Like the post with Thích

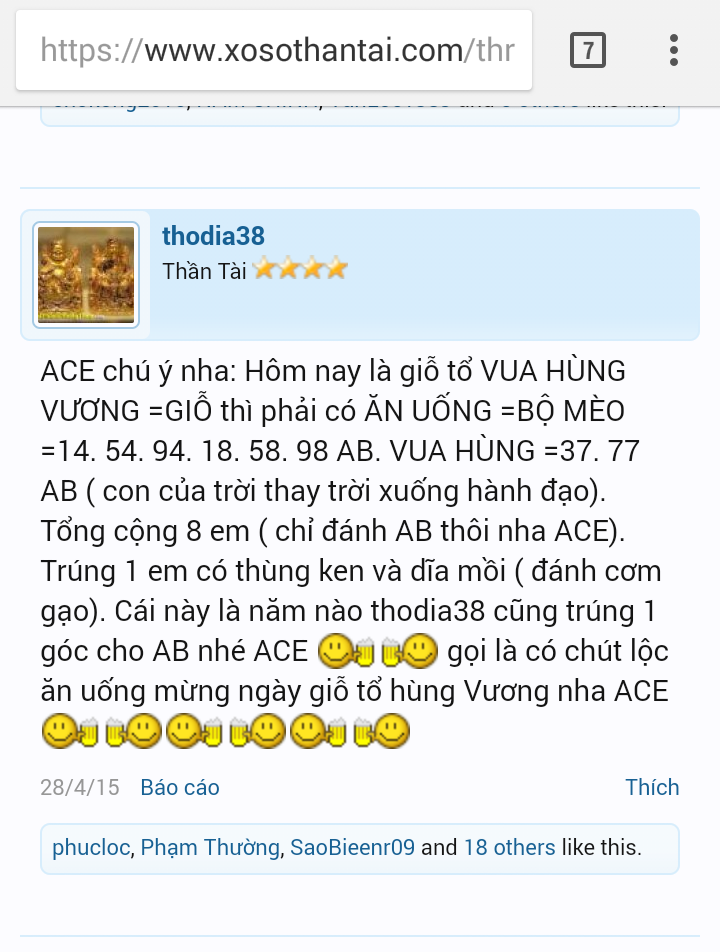click(652, 787)
